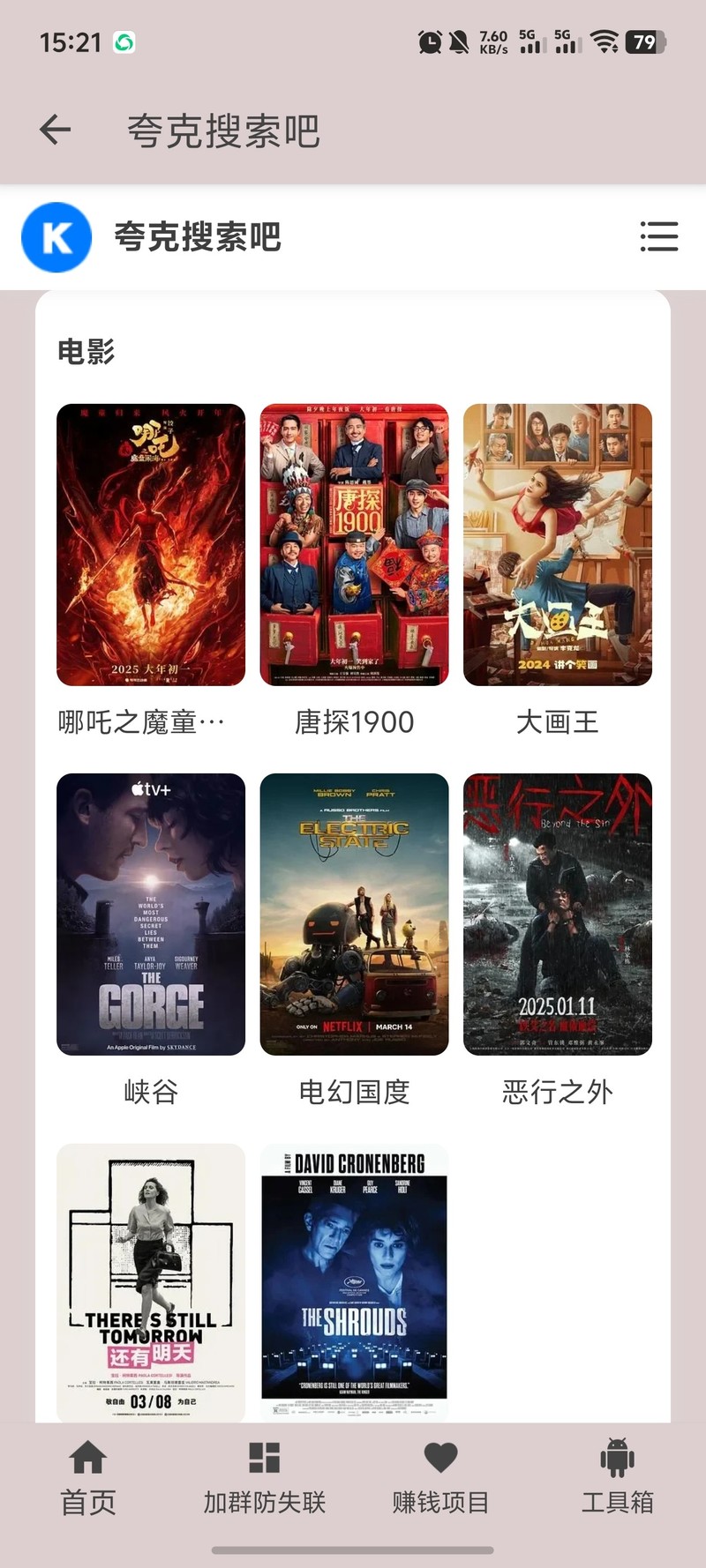This screenshot has height=1568, width=706.
Task: Tap the Wi-Fi icon in status bar
Action: pos(605,41)
